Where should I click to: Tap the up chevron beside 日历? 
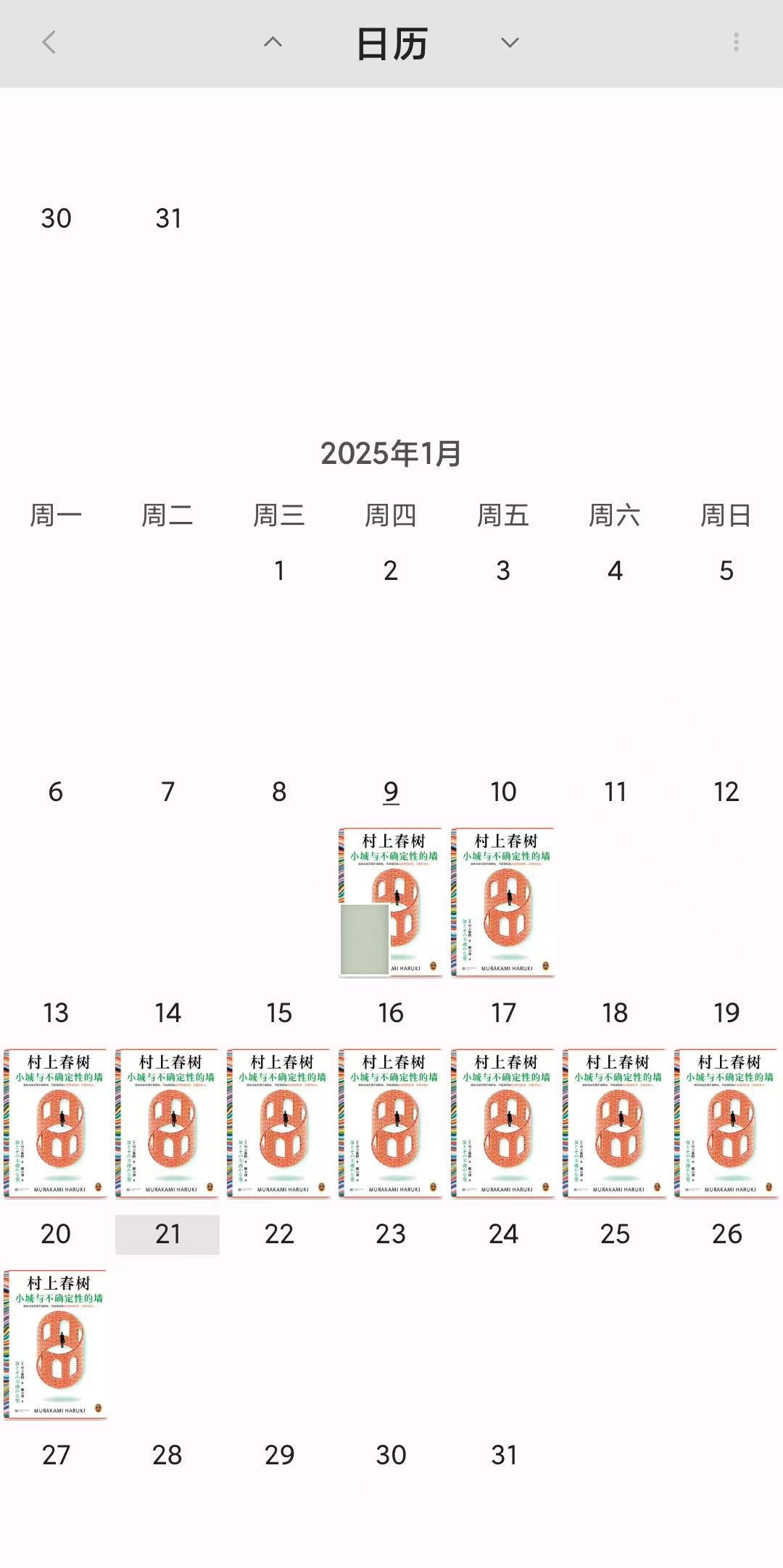[x=273, y=43]
